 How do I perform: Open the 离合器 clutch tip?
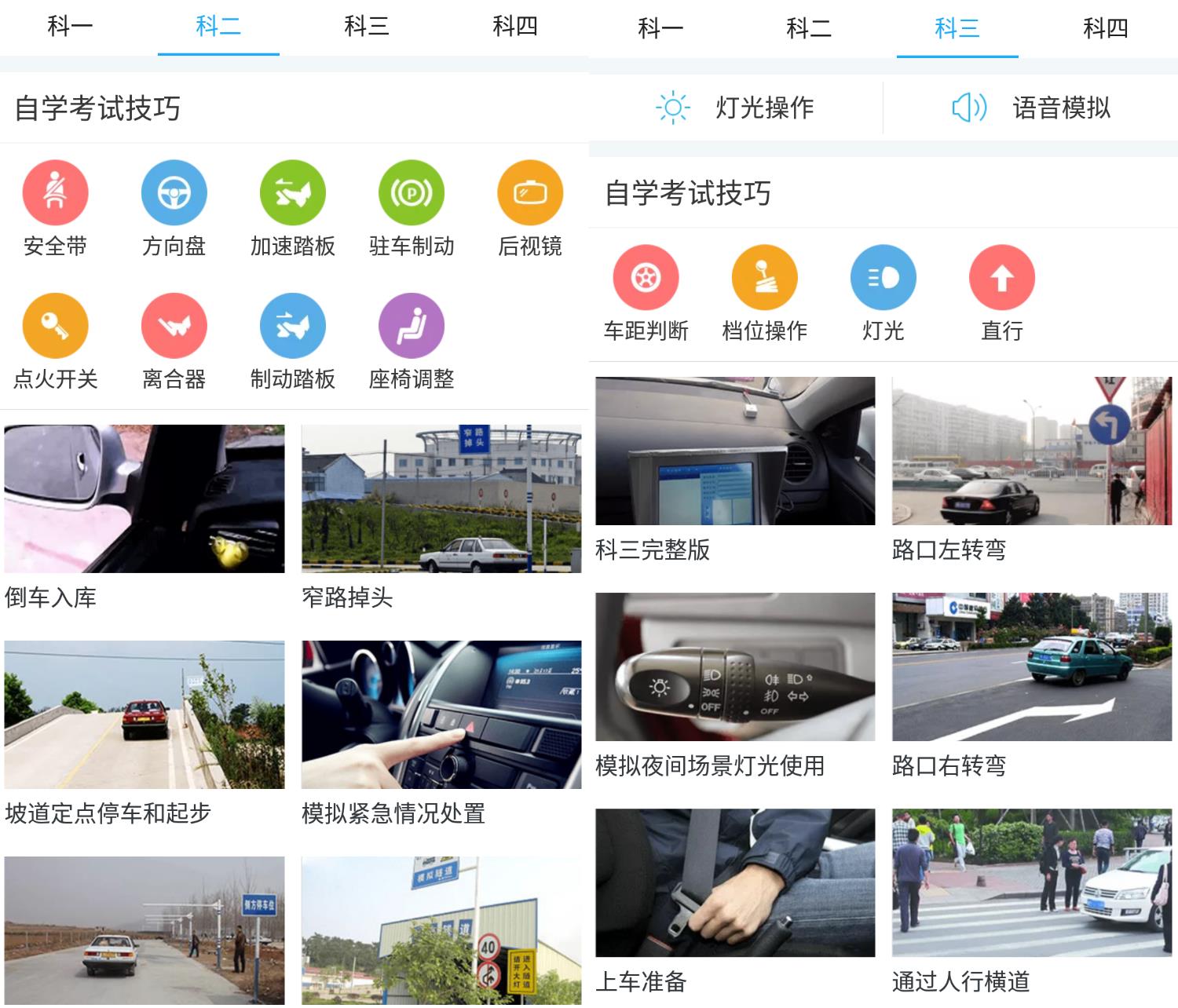(x=174, y=326)
